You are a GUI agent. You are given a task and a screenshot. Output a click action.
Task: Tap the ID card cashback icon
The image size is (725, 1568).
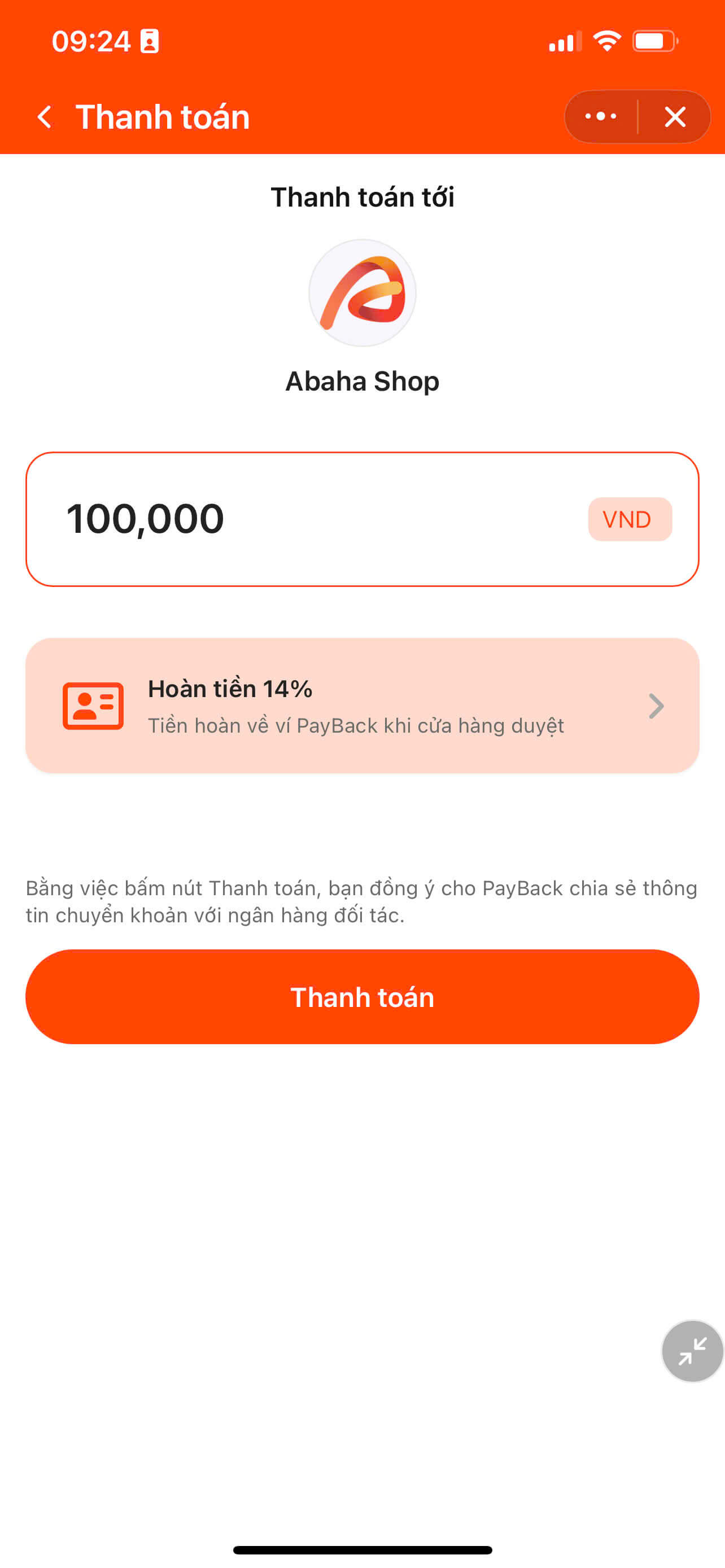click(x=90, y=706)
